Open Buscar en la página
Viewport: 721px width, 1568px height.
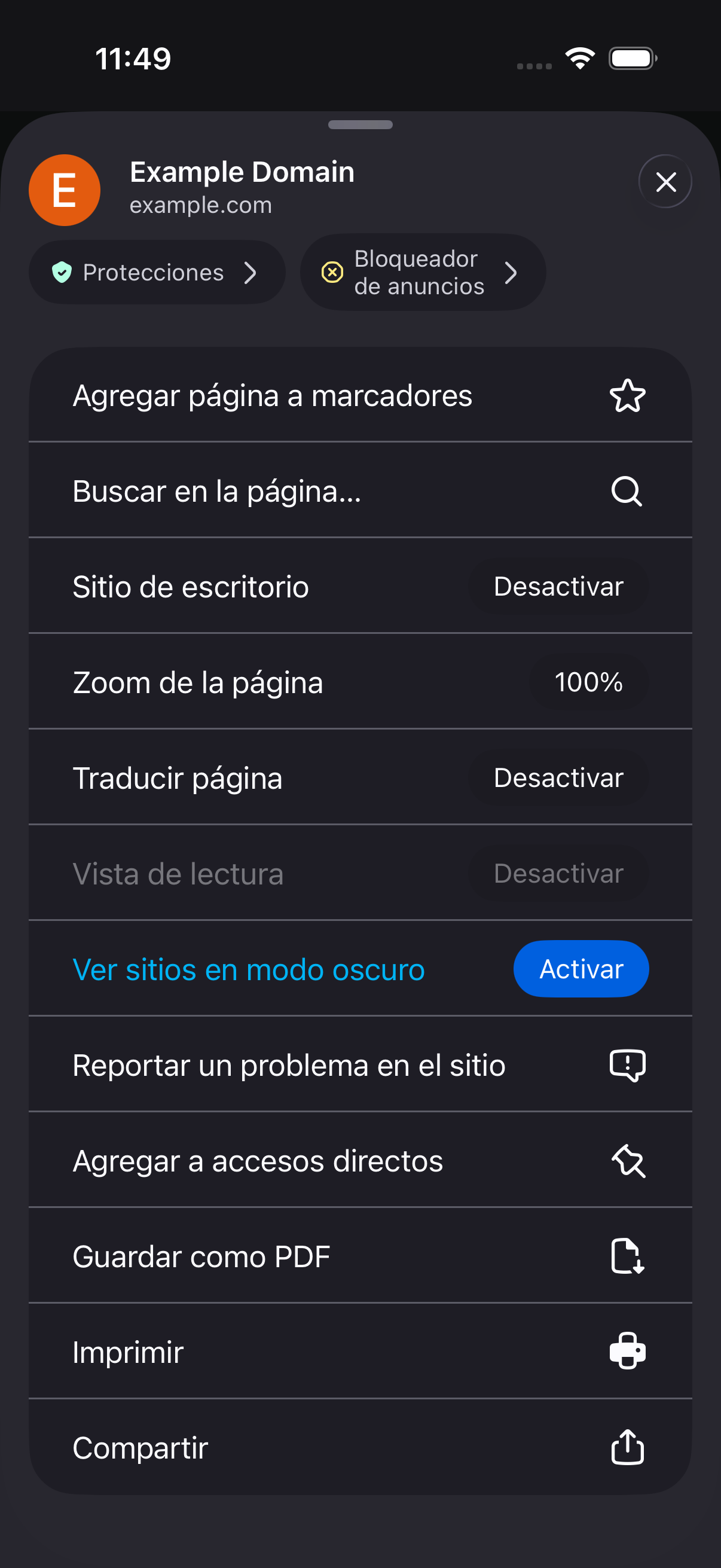point(360,490)
